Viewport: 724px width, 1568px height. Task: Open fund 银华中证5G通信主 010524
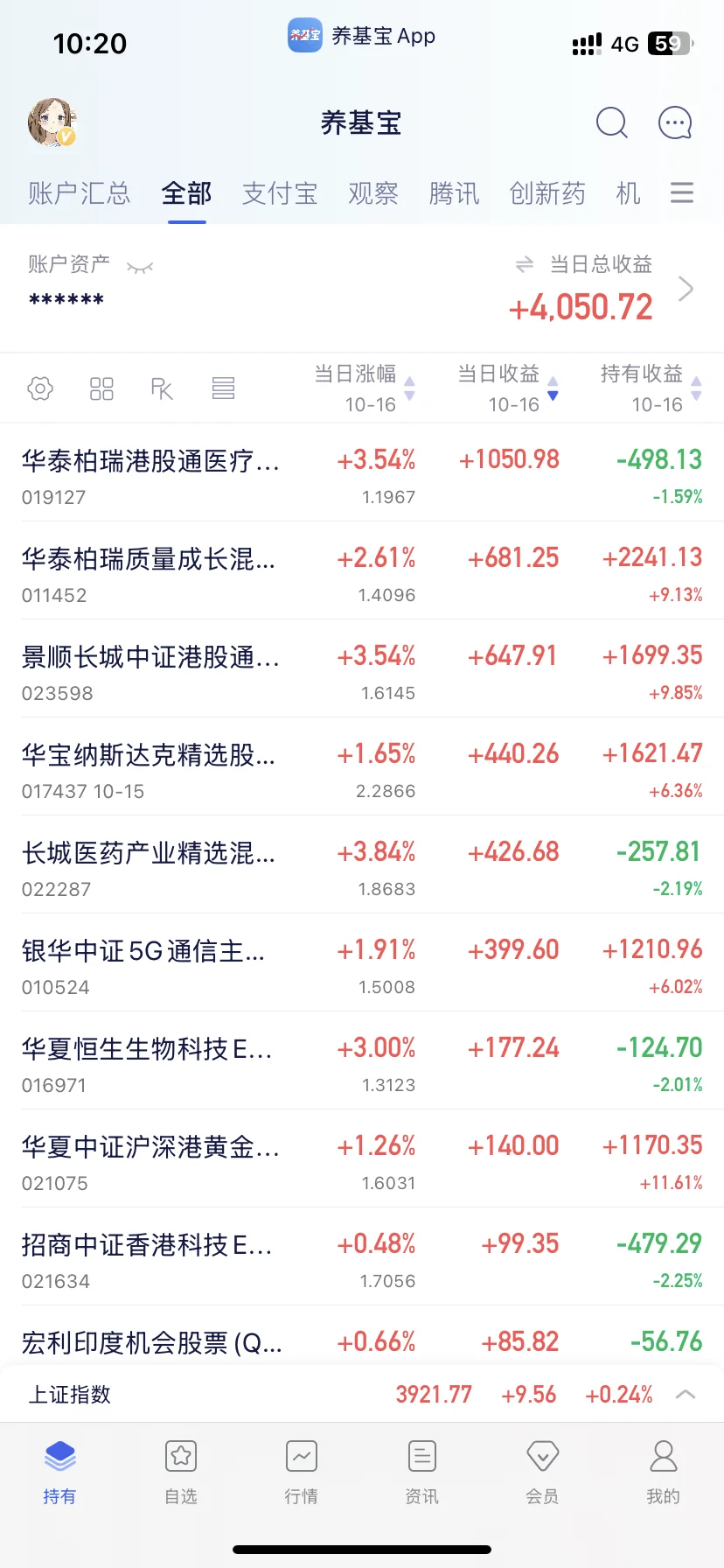362,962
